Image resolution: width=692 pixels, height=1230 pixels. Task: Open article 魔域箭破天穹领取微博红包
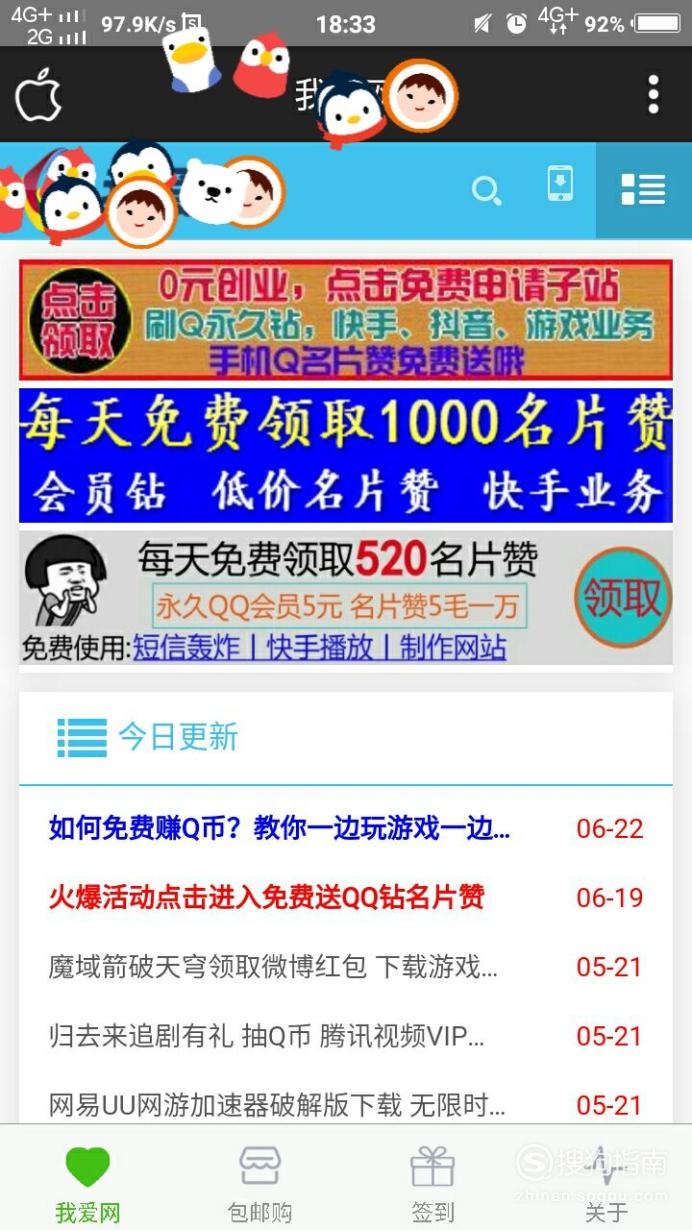(x=346, y=966)
